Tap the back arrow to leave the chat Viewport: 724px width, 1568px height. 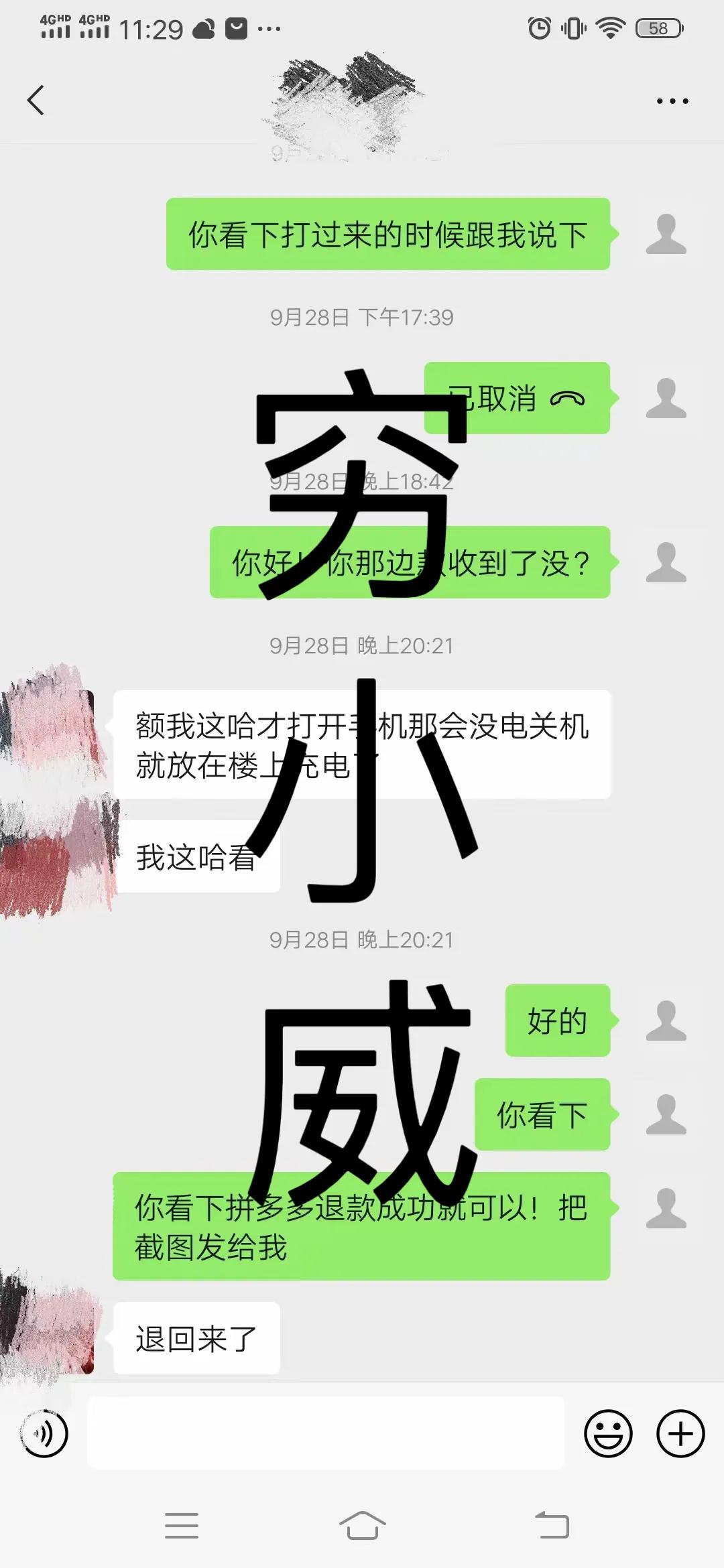pos(35,99)
